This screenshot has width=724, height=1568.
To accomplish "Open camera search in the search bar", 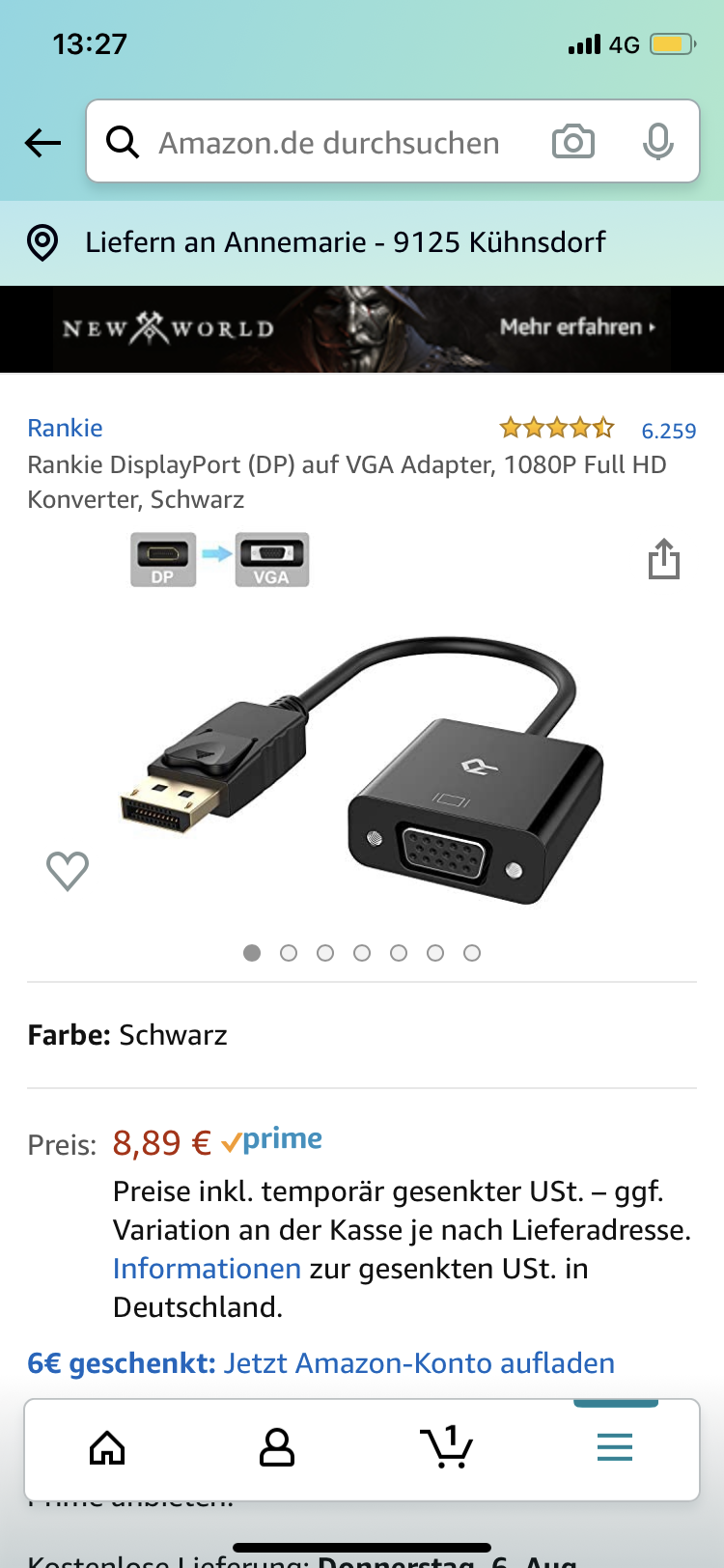I will 572,143.
